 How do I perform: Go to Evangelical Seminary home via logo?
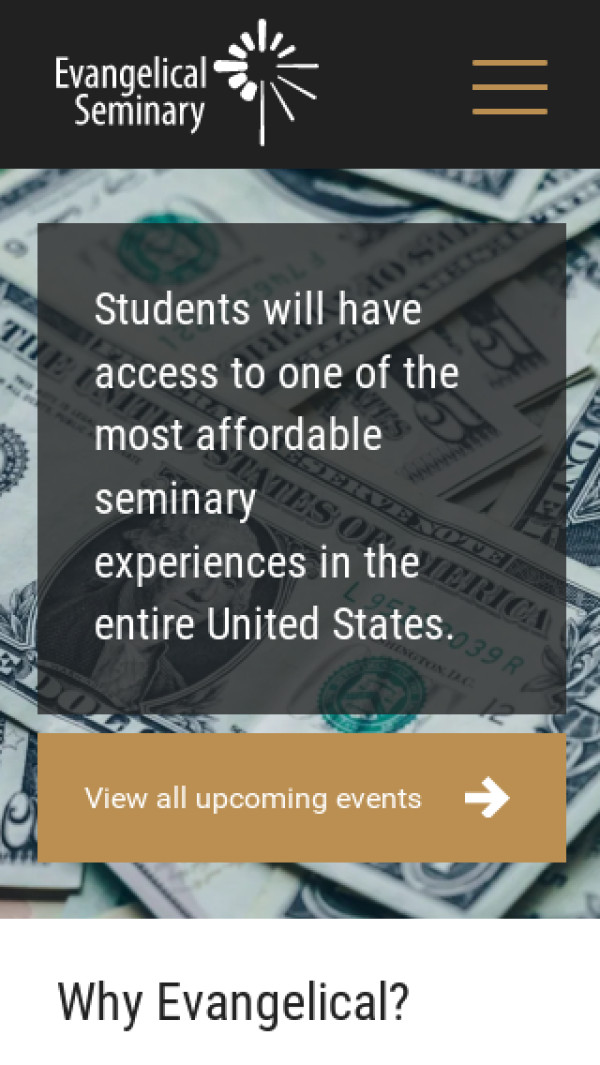point(187,83)
